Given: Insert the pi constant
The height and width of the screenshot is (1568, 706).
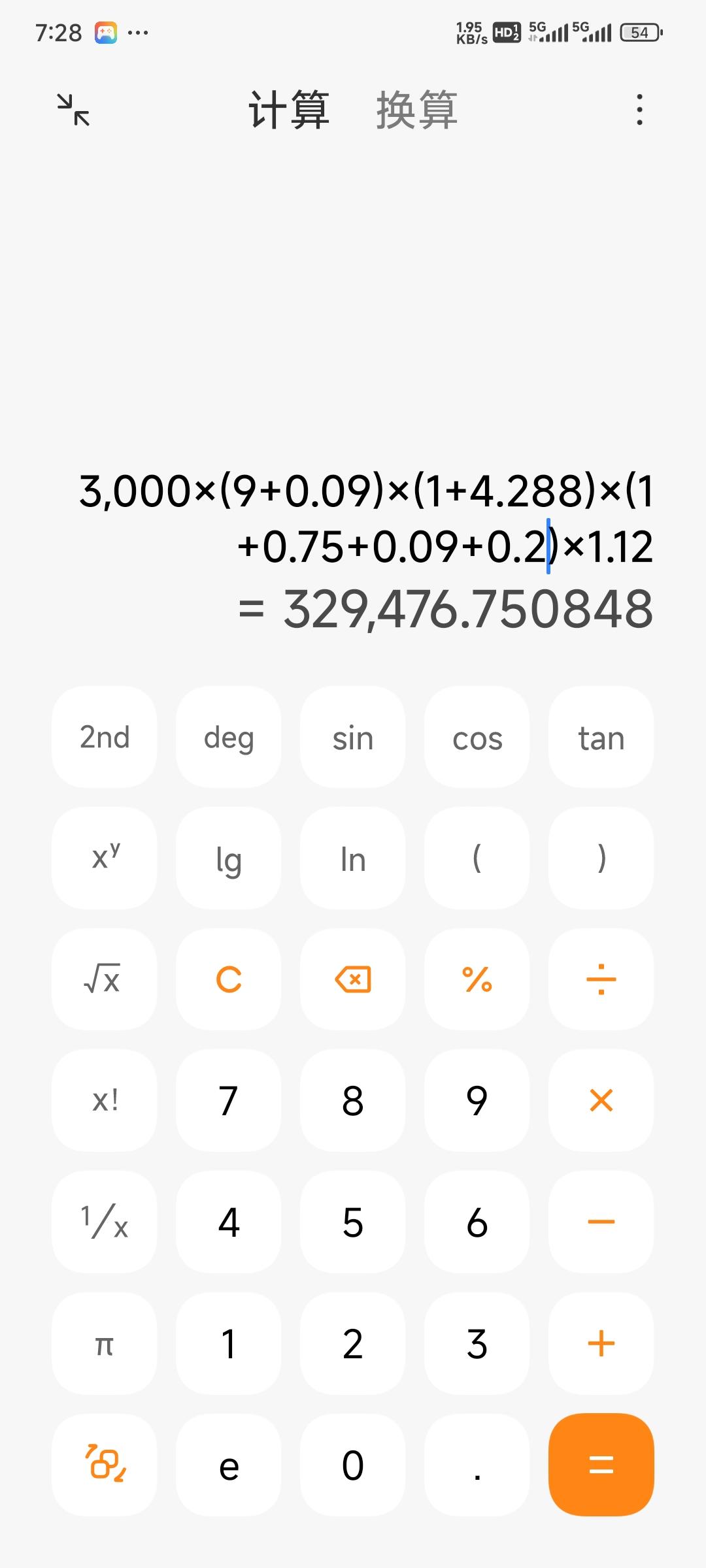Looking at the screenshot, I should click(x=105, y=1344).
